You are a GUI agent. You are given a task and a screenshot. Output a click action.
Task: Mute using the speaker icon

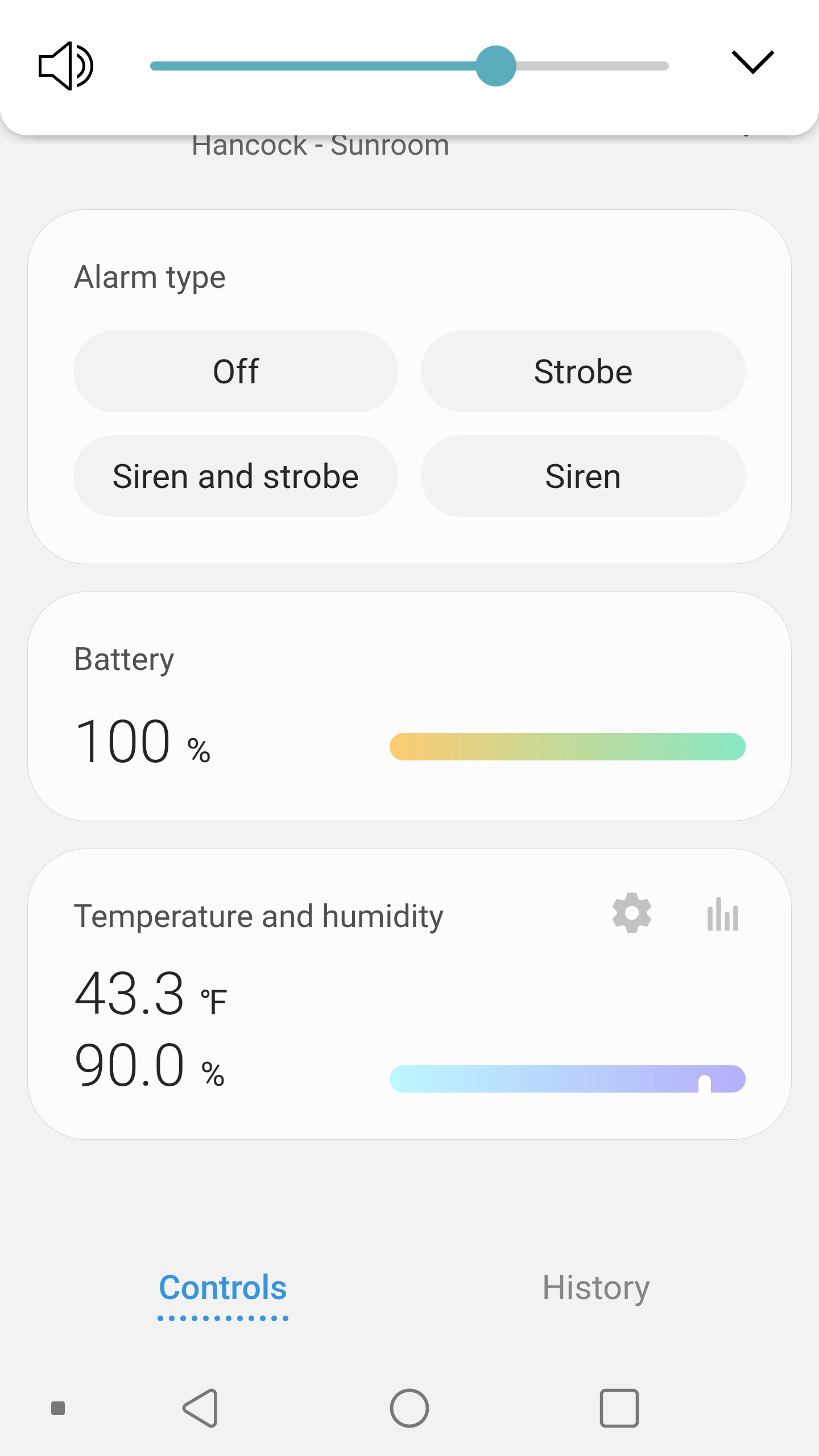65,66
